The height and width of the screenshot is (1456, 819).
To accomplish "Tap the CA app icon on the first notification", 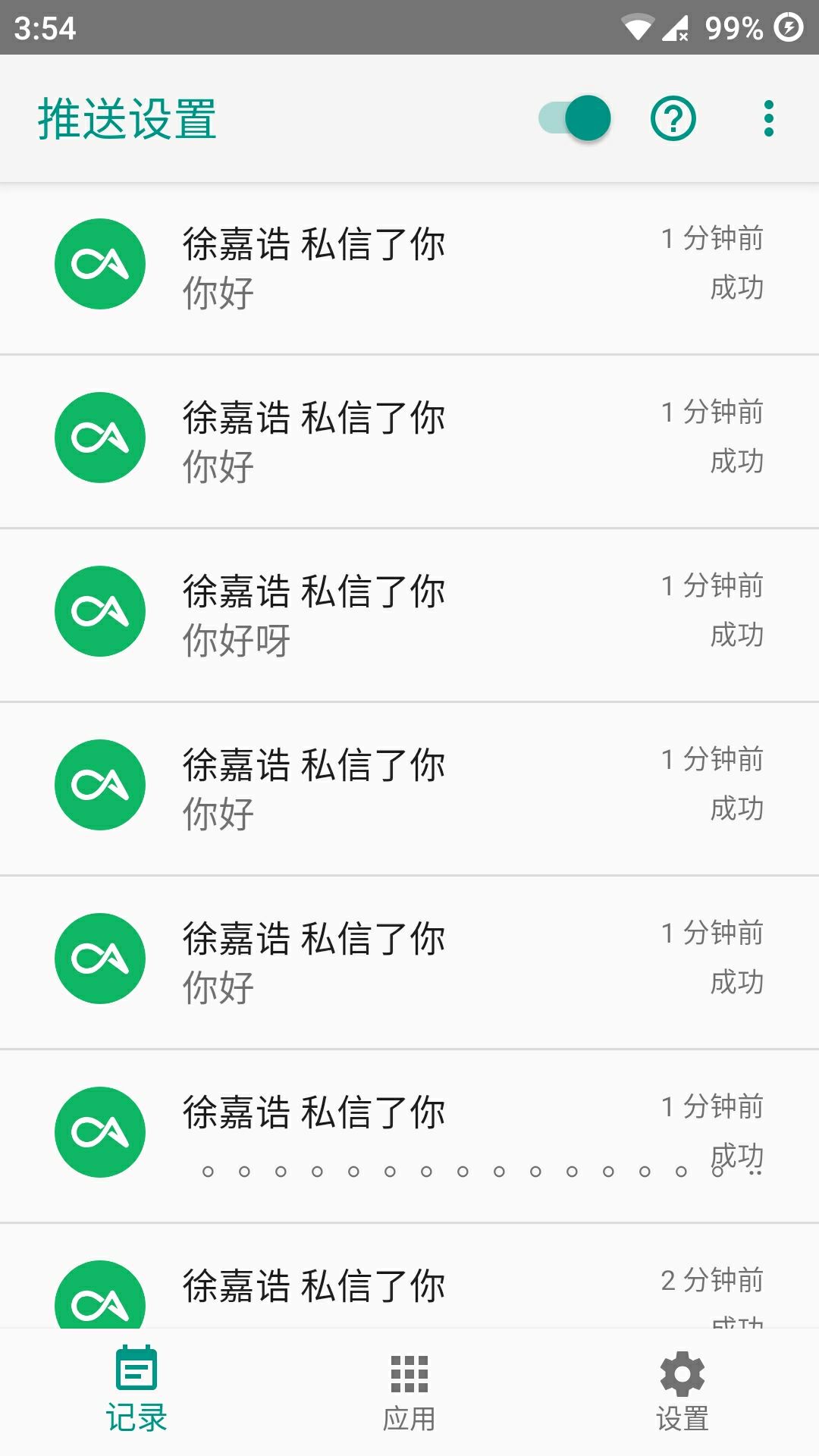I will [x=99, y=263].
